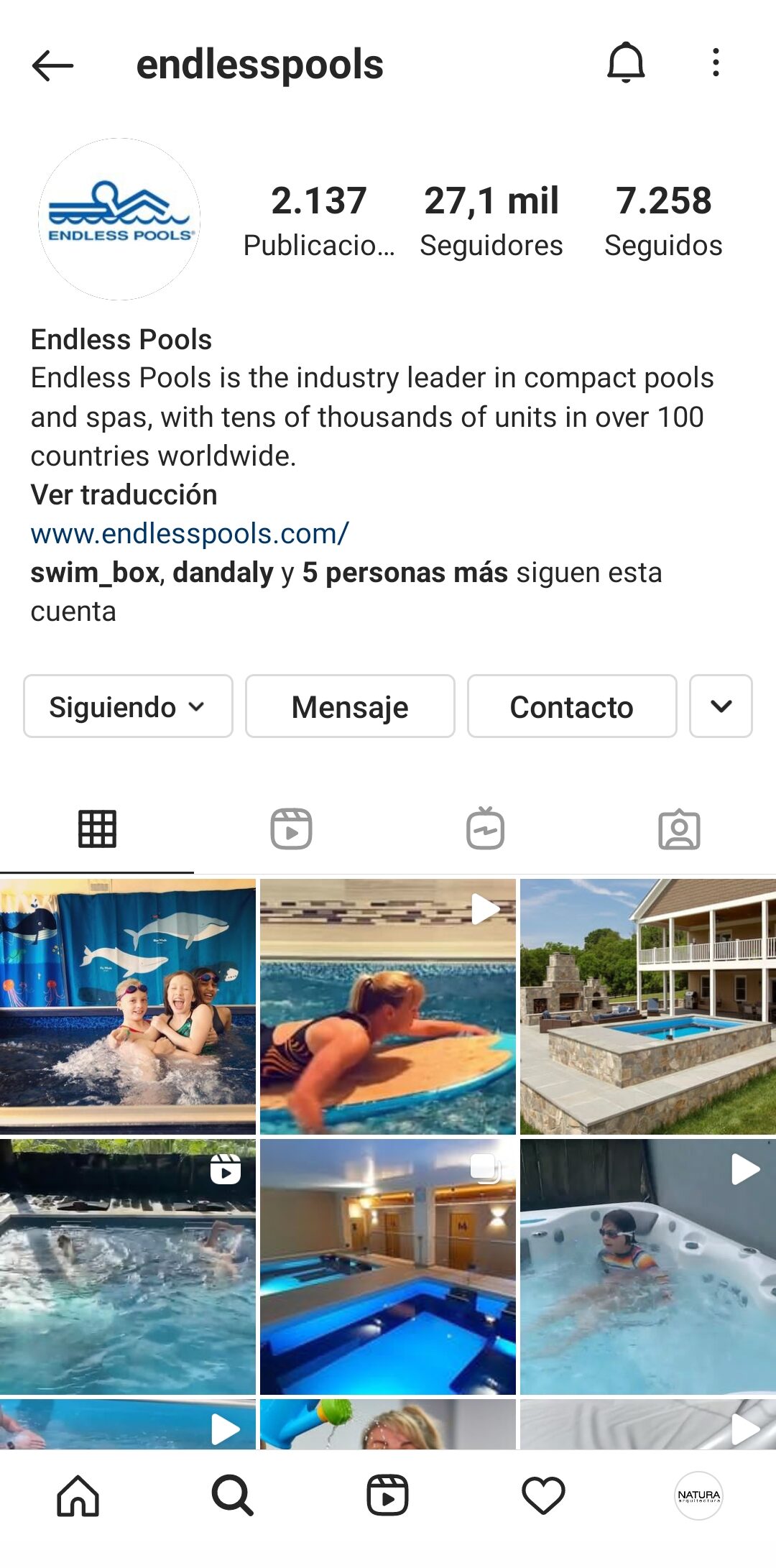The height and width of the screenshot is (1568, 776).
Task: Go back with the arrow icon
Action: (52, 65)
